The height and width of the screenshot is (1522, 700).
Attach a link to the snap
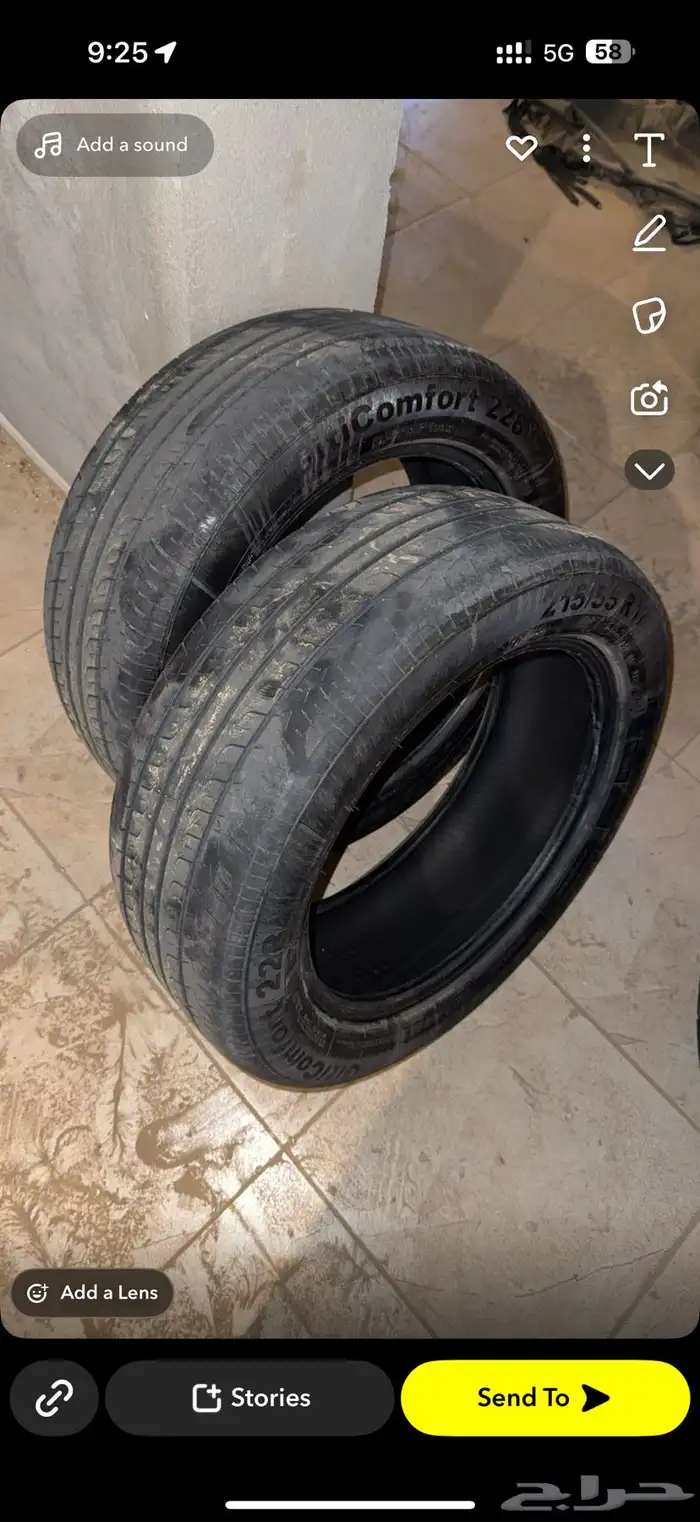[x=54, y=1397]
